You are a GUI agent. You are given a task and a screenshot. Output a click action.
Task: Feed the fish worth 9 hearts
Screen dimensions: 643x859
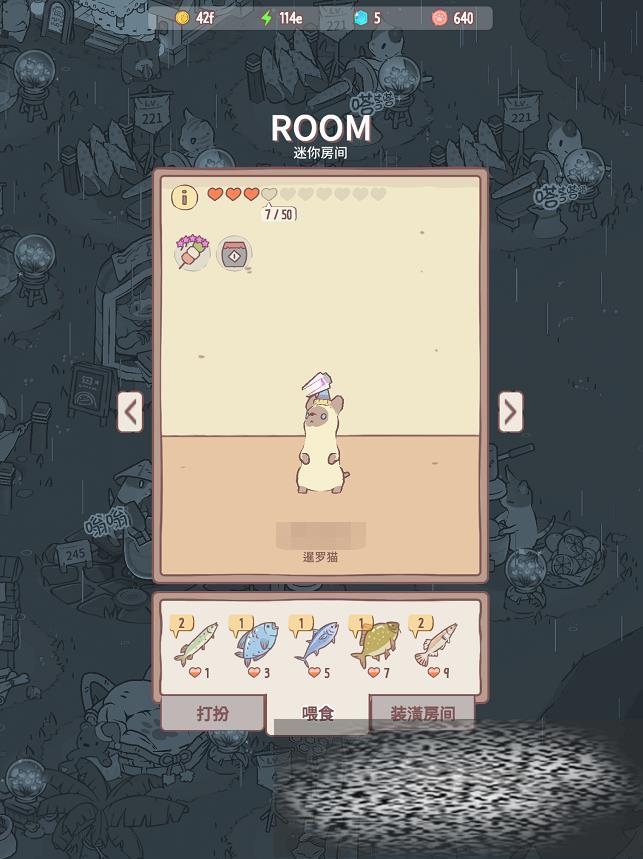pos(436,645)
